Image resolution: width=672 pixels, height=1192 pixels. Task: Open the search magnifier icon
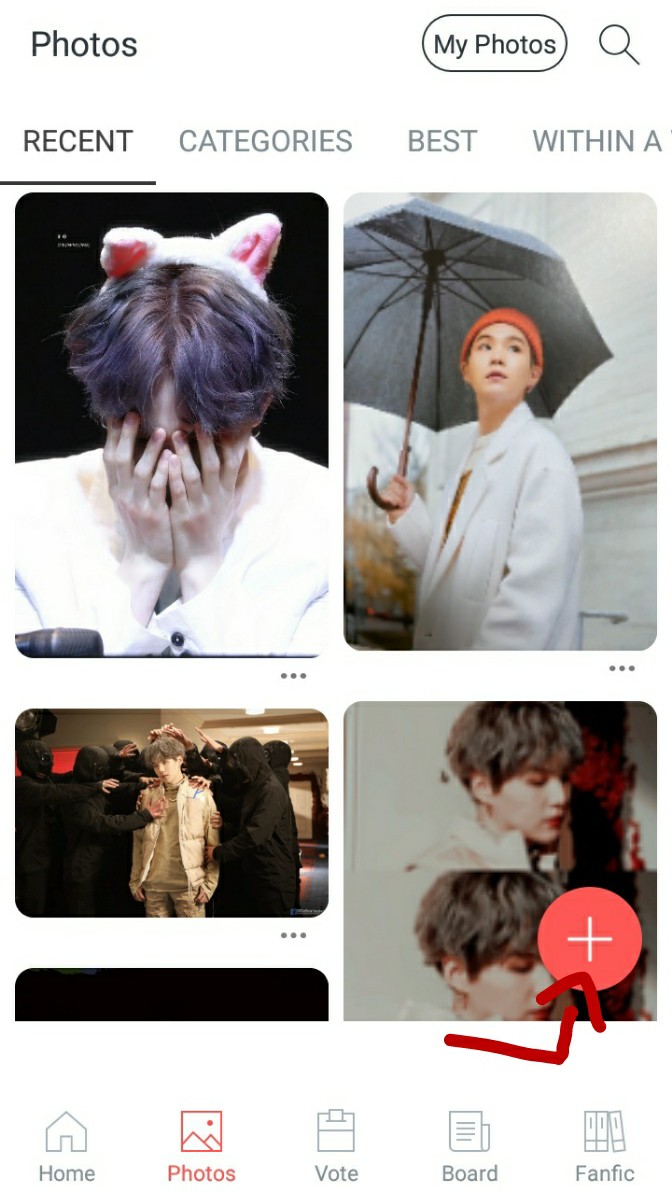tap(618, 45)
